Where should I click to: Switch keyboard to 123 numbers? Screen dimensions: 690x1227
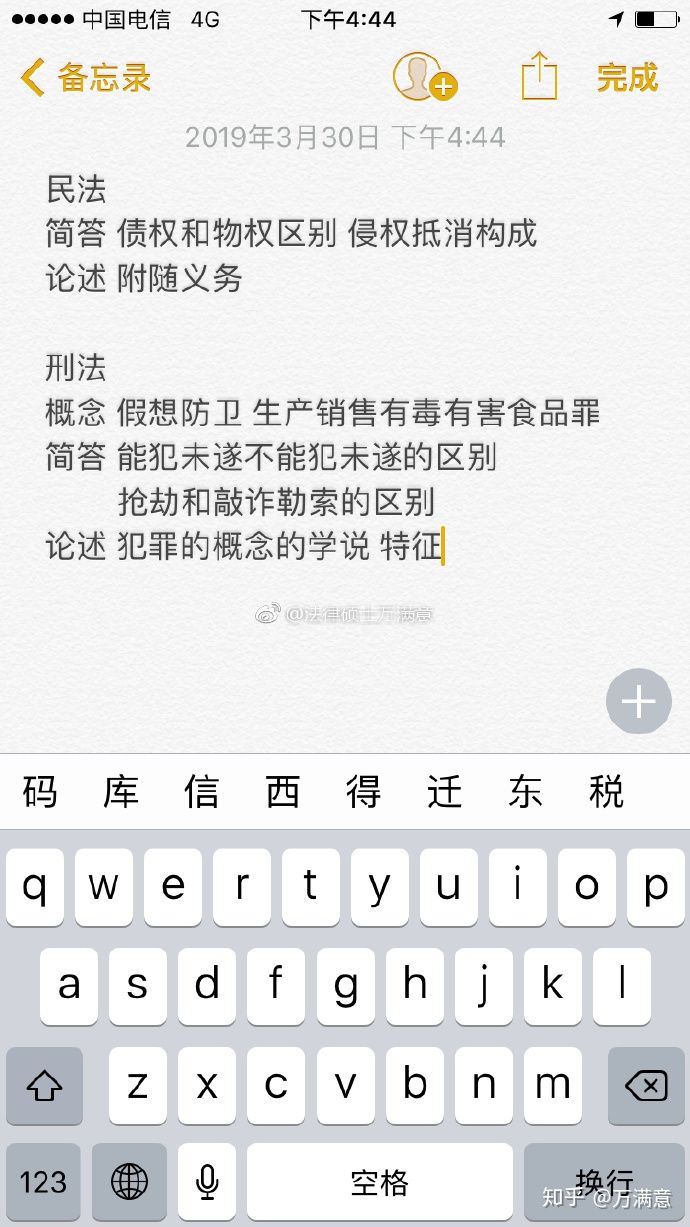click(x=43, y=1181)
